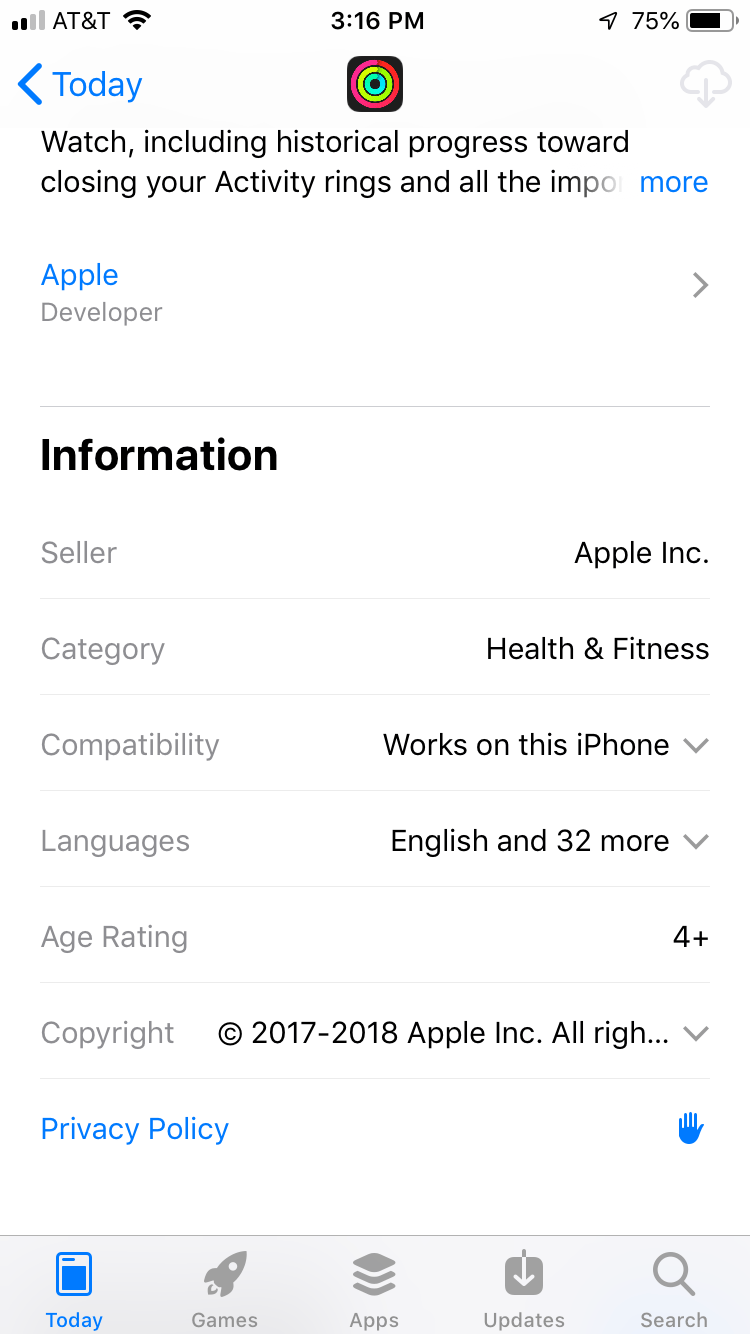
Task: Expand the Compatibility details
Action: [x=697, y=745]
